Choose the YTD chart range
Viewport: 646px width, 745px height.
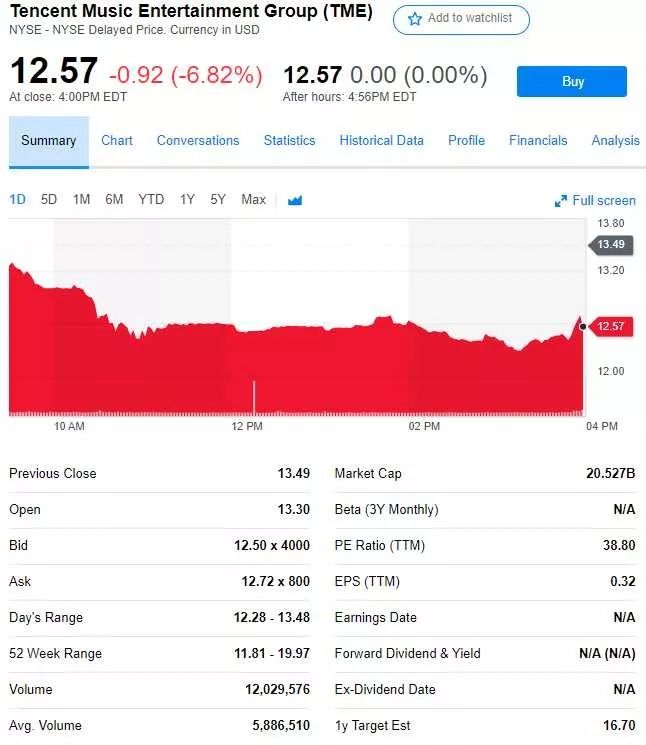pyautogui.click(x=151, y=200)
